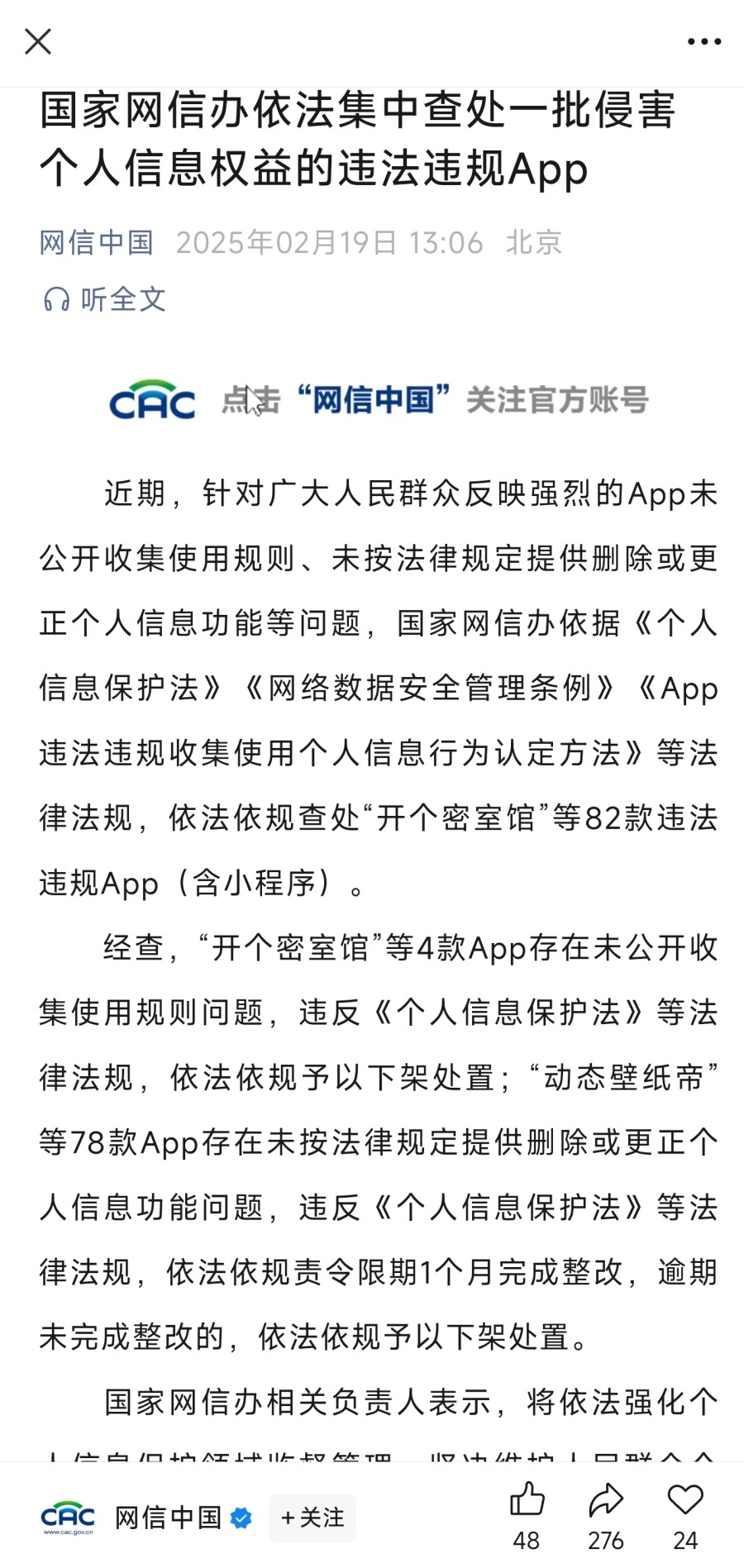Screen dimensions: 744x1568
Task: Like the article with thumbs-up icon
Action: (x=527, y=1500)
